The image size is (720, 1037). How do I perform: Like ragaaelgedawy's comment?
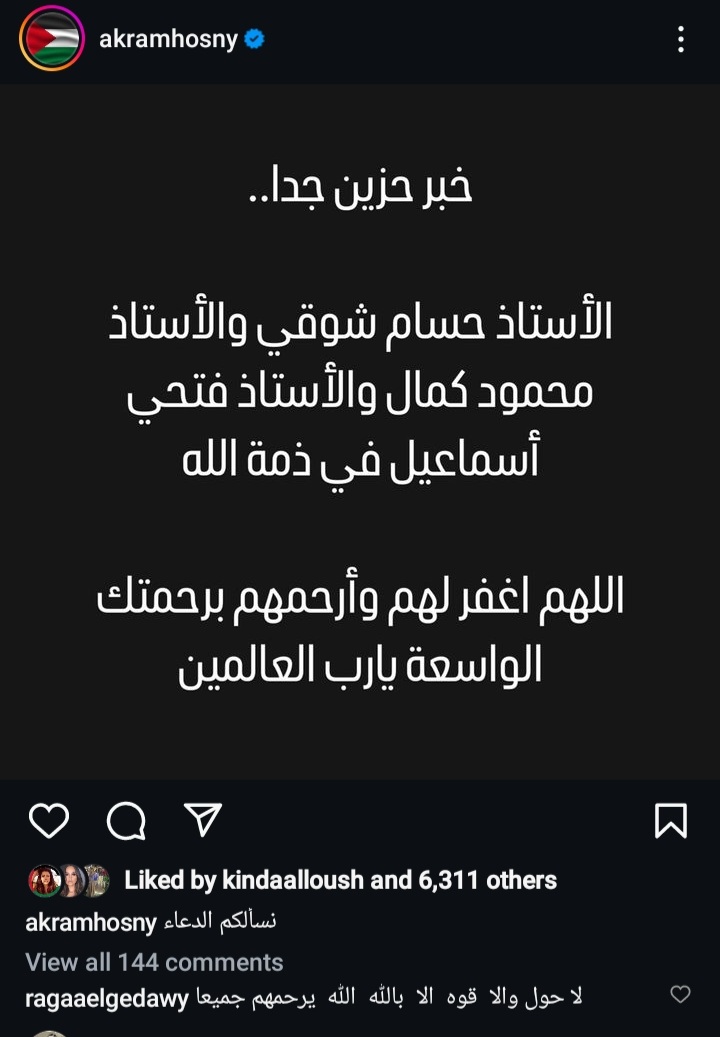(x=680, y=994)
